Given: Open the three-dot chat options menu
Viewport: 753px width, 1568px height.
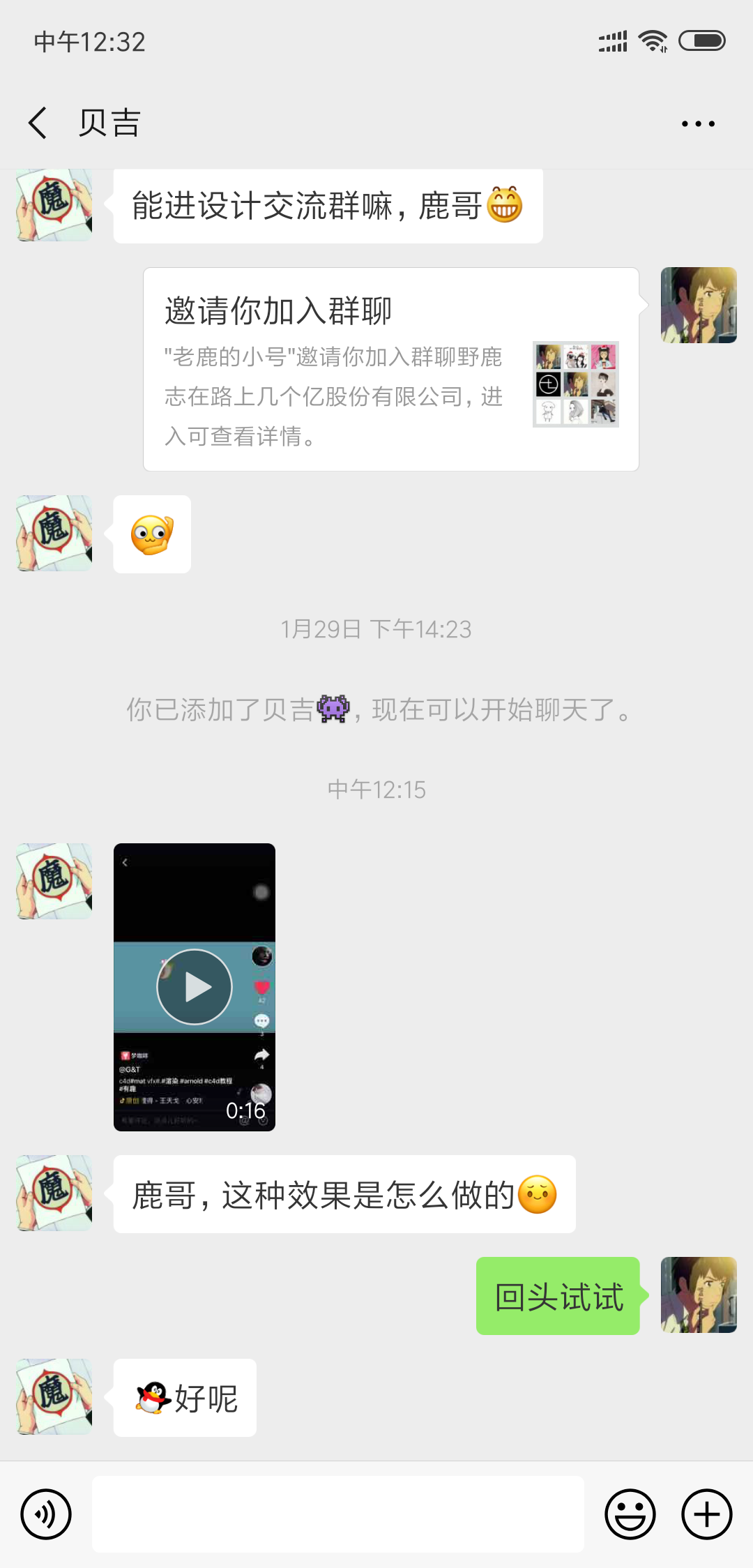Looking at the screenshot, I should [x=698, y=124].
